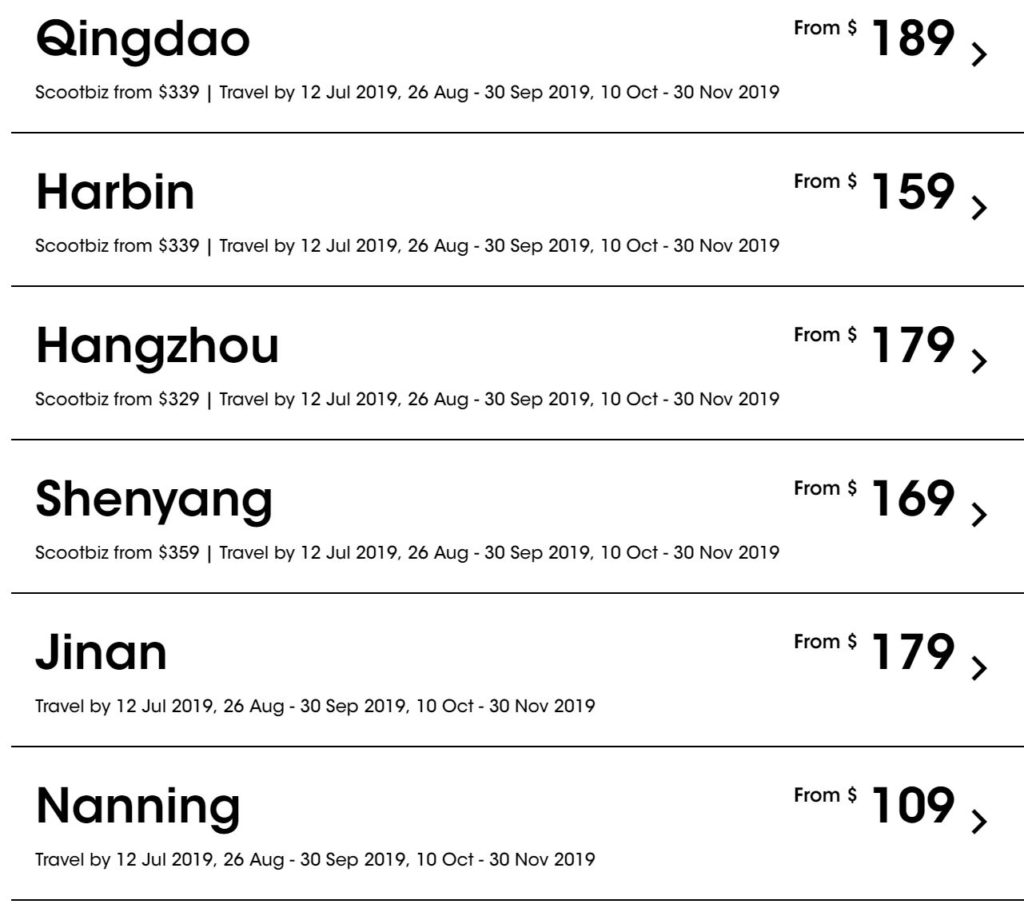Open the Shenyang fare deal
Image resolution: width=1024 pixels, height=912 pixels.
click(x=978, y=514)
